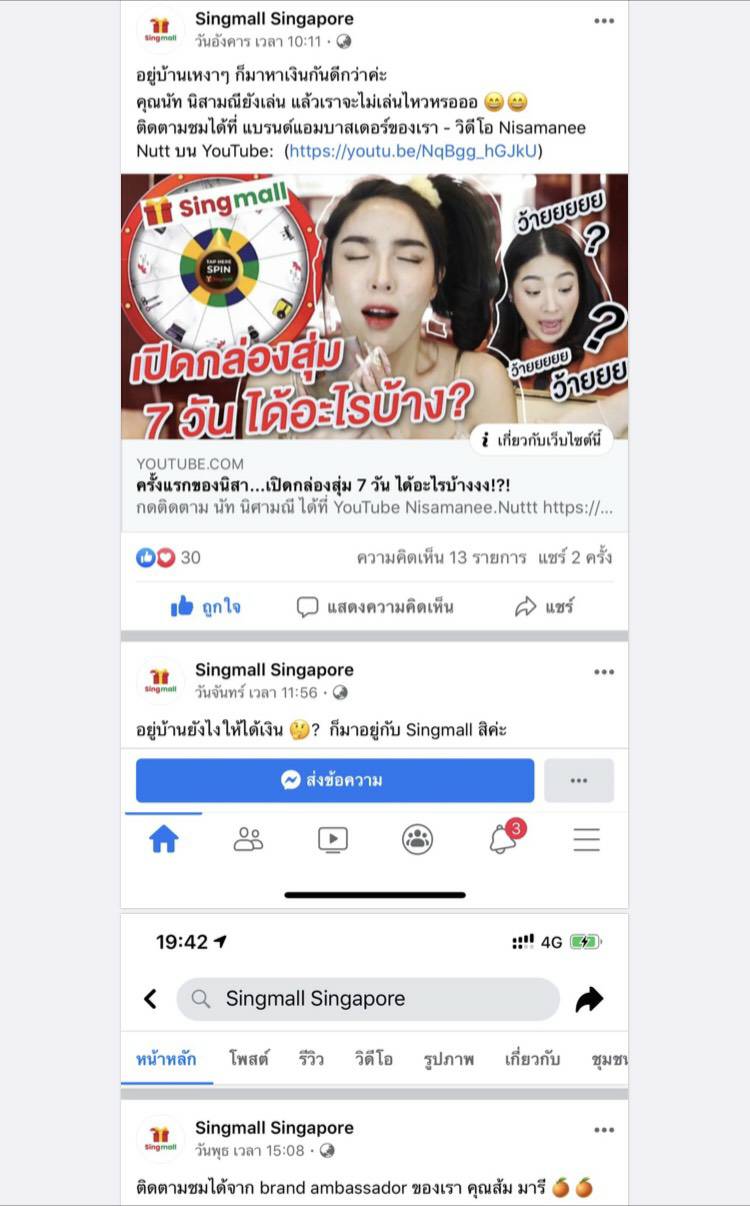The width and height of the screenshot is (750, 1206).
Task: Open more options beside ส่งข้อความ button
Action: pos(579,780)
